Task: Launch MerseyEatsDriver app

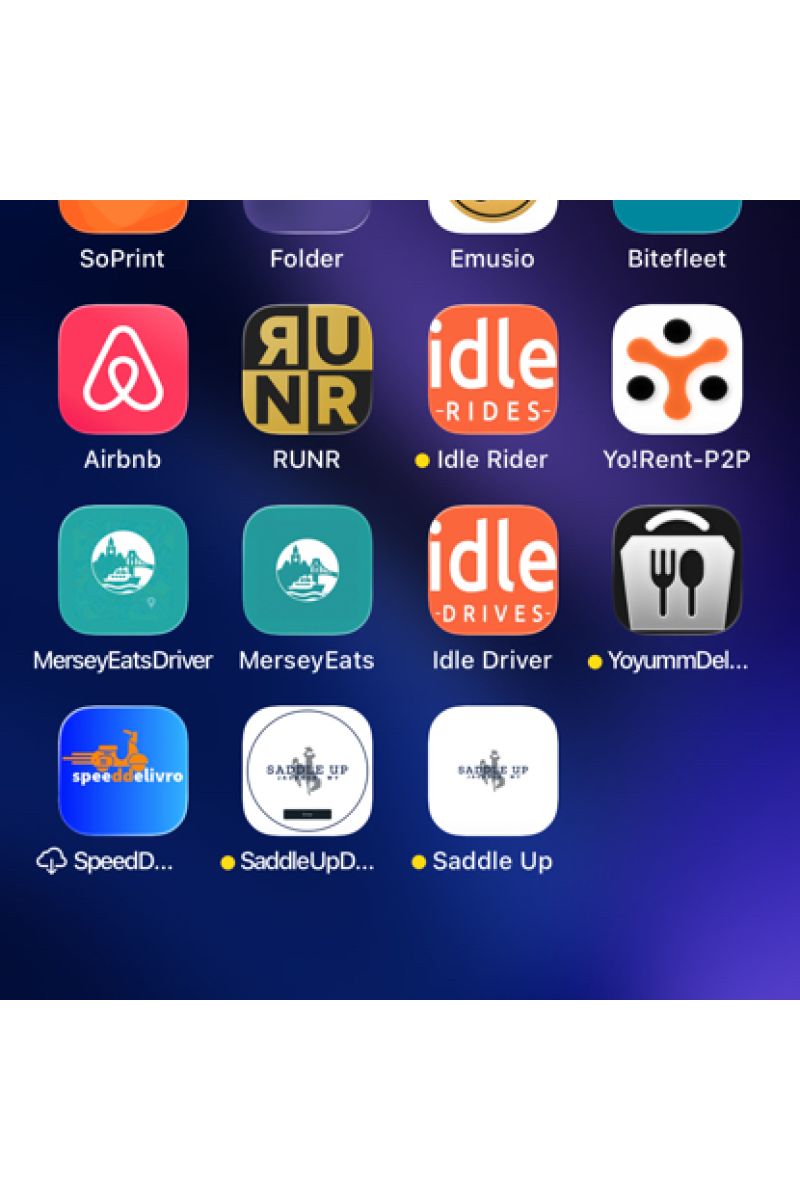Action: pos(123,570)
